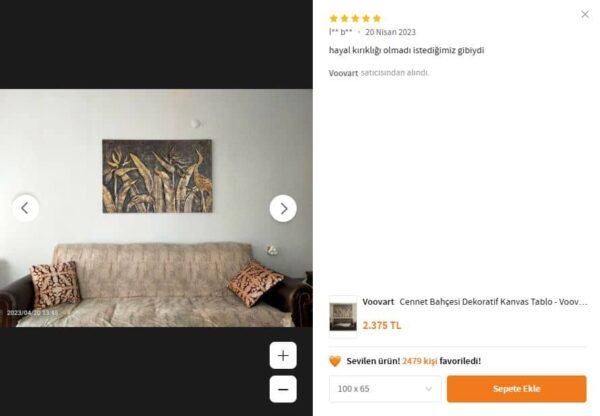Open Voovart seller page link

pos(343,73)
